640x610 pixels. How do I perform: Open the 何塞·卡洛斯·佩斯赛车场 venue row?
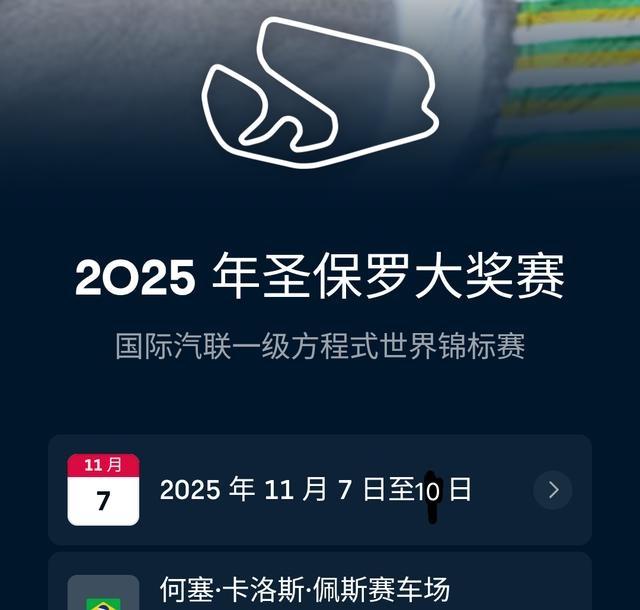[x=320, y=589]
